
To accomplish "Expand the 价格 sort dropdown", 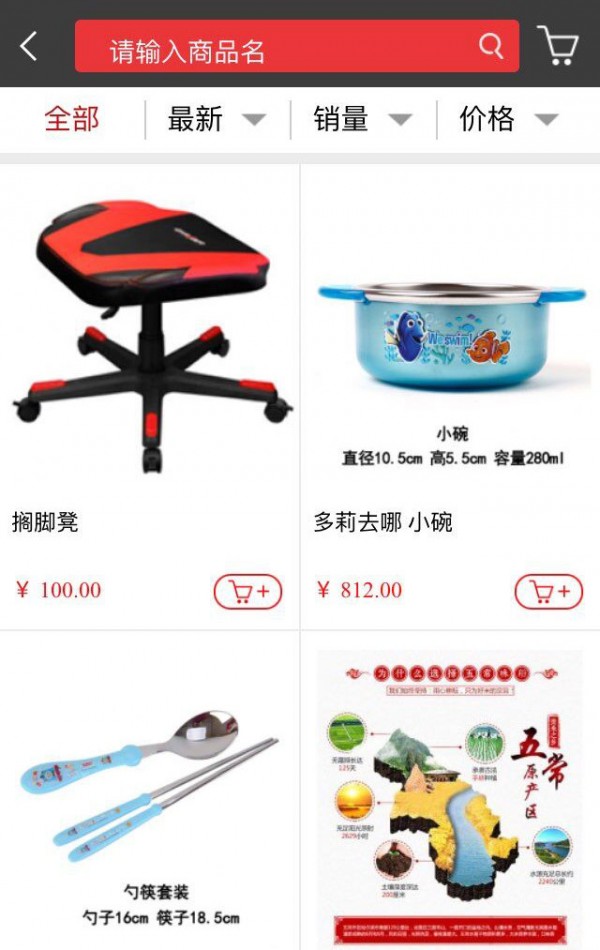I will coord(508,120).
